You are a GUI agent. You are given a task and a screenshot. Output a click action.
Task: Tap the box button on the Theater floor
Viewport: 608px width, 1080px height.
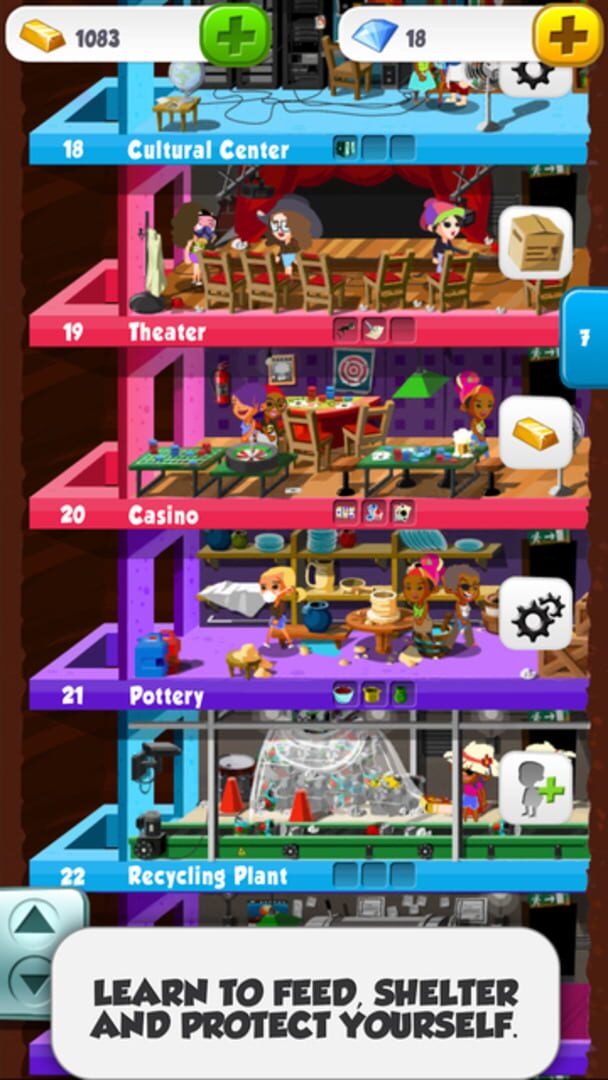coord(535,244)
